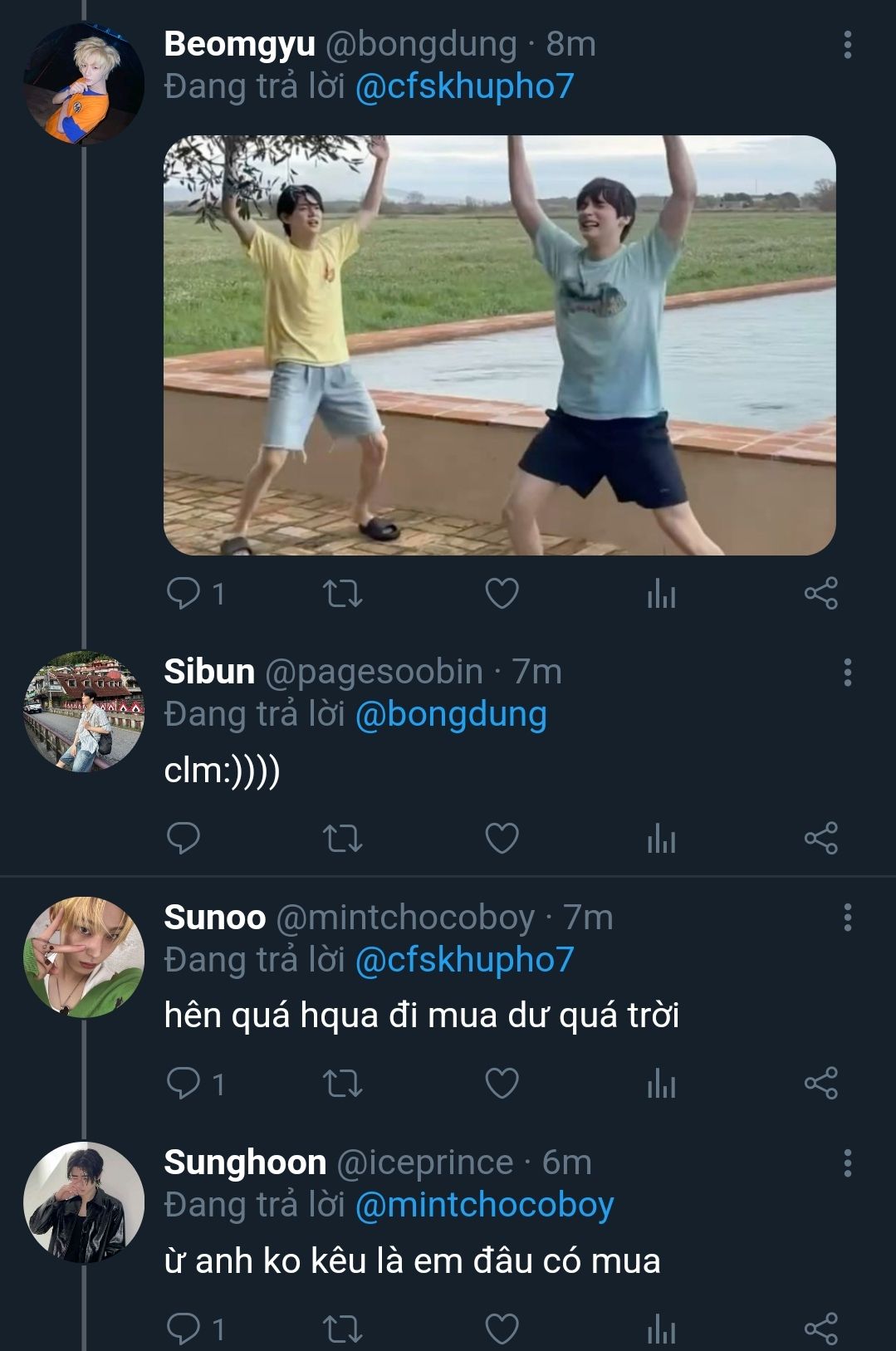Open the overflow menu on Sunoo's tweet
Viewport: 896px width, 1351px height.
point(847,918)
